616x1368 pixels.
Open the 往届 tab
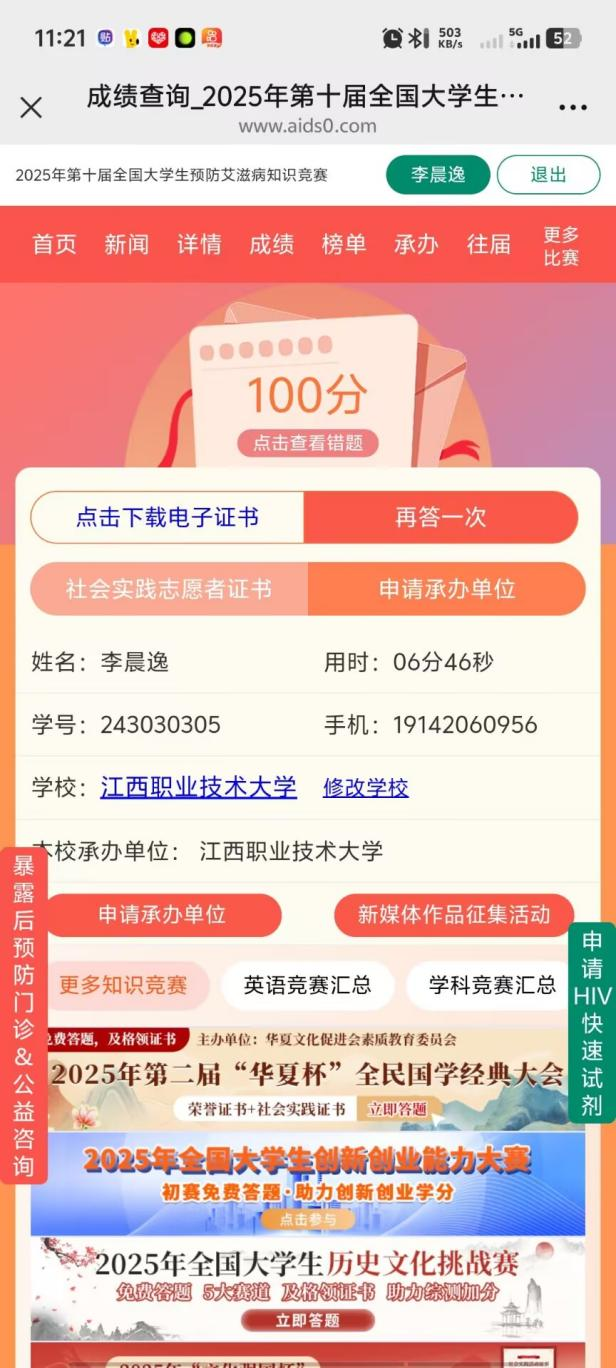point(488,245)
